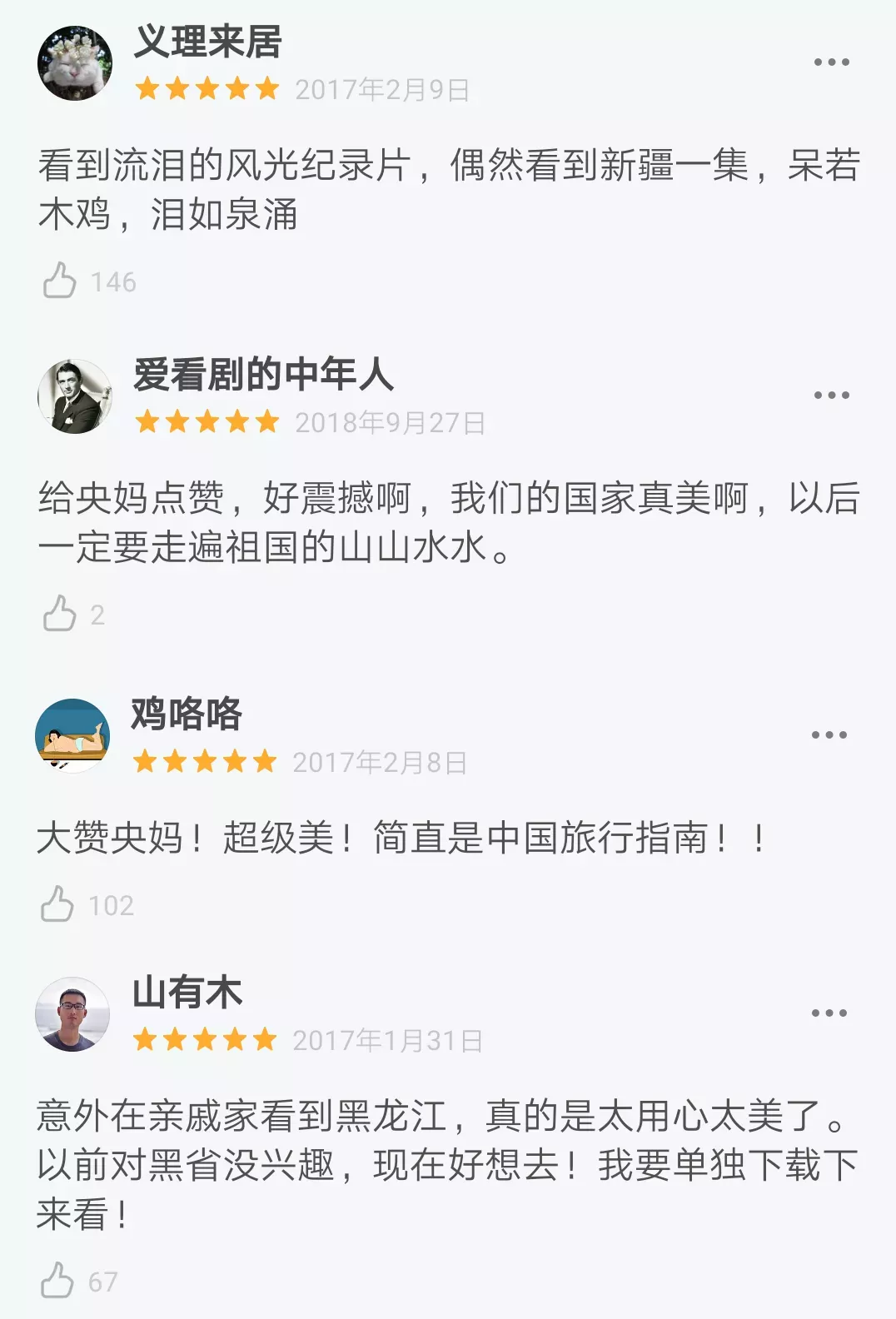
Task: Open overflow menu on 爱看剧的中年人's review
Action: [x=831, y=396]
